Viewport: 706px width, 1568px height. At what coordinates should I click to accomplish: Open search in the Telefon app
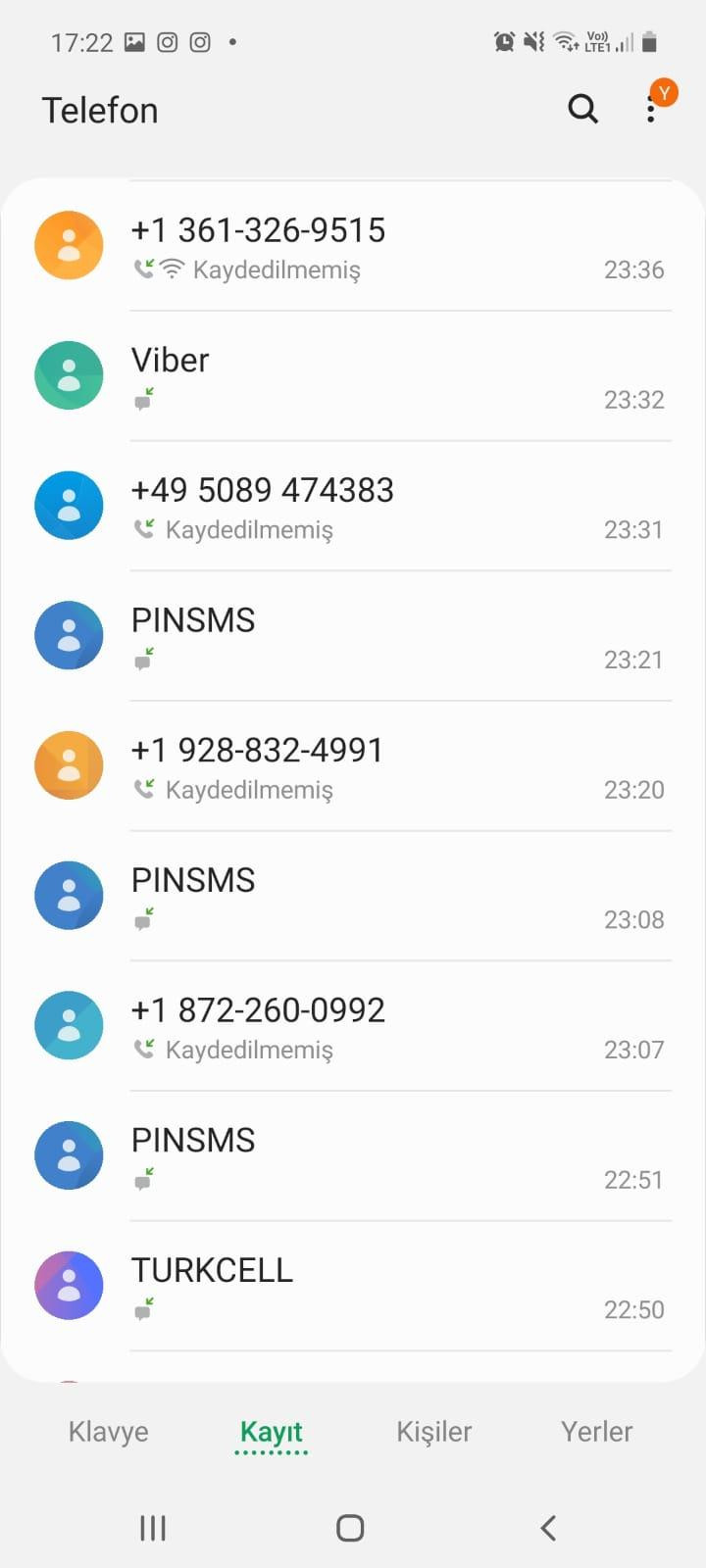[x=582, y=109]
